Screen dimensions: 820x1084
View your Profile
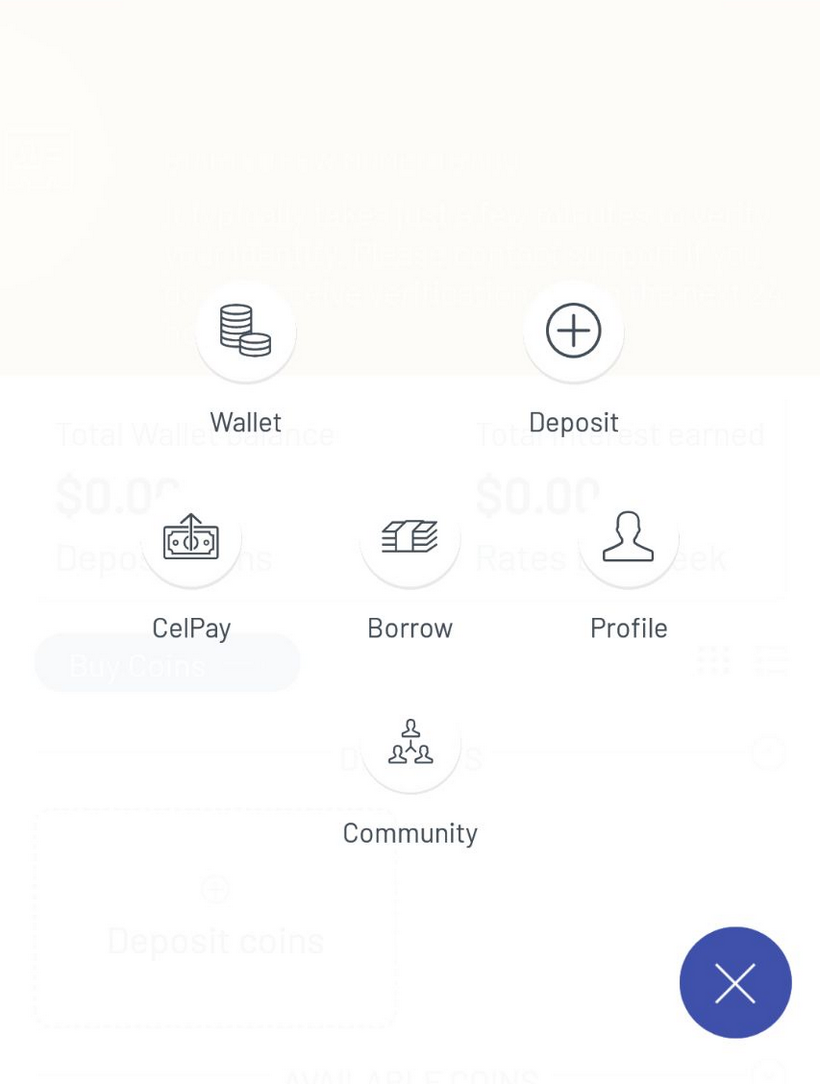(x=628, y=538)
